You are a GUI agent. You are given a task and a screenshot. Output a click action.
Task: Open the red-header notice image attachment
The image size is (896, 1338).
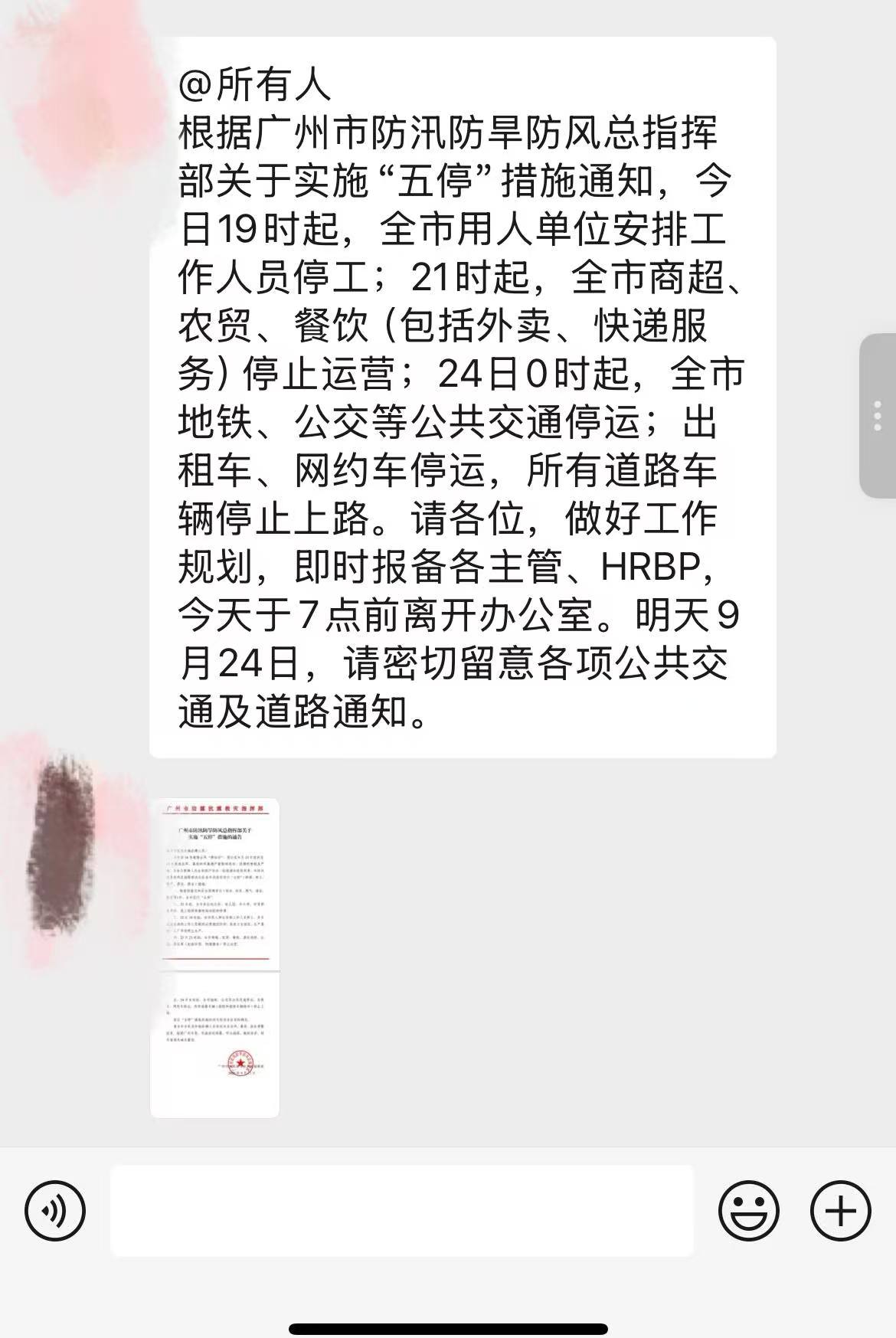214,957
